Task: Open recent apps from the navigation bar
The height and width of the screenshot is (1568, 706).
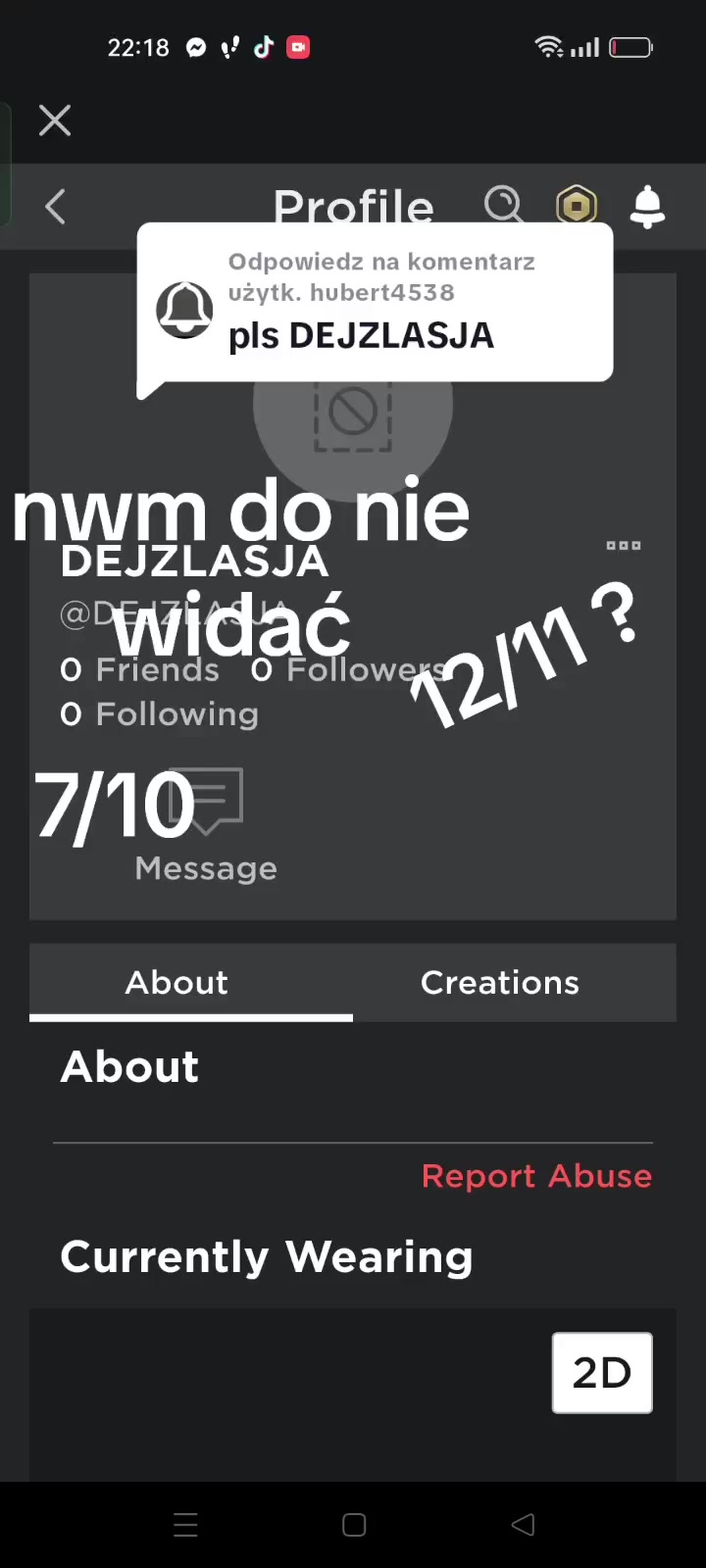Action: [185, 1525]
